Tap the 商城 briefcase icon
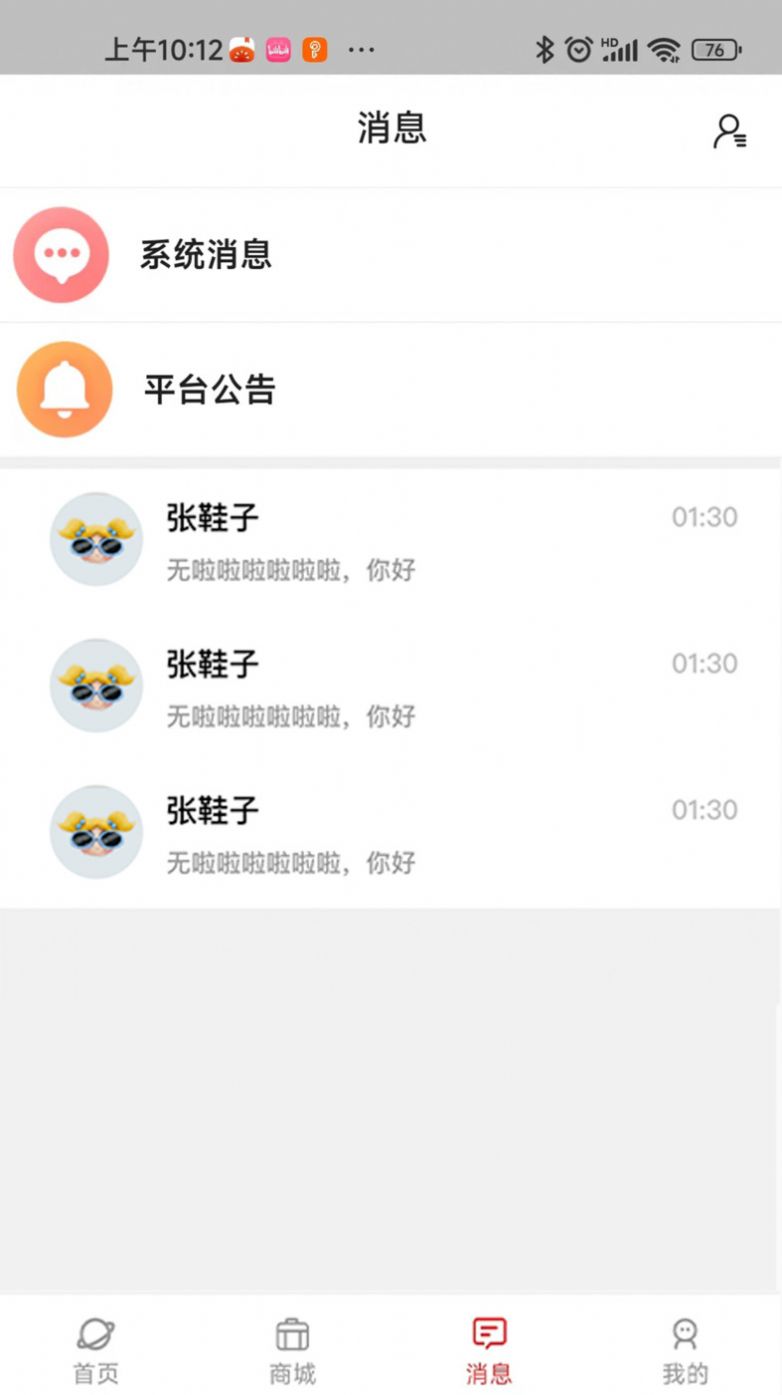Image resolution: width=782 pixels, height=1395 pixels. 291,1331
